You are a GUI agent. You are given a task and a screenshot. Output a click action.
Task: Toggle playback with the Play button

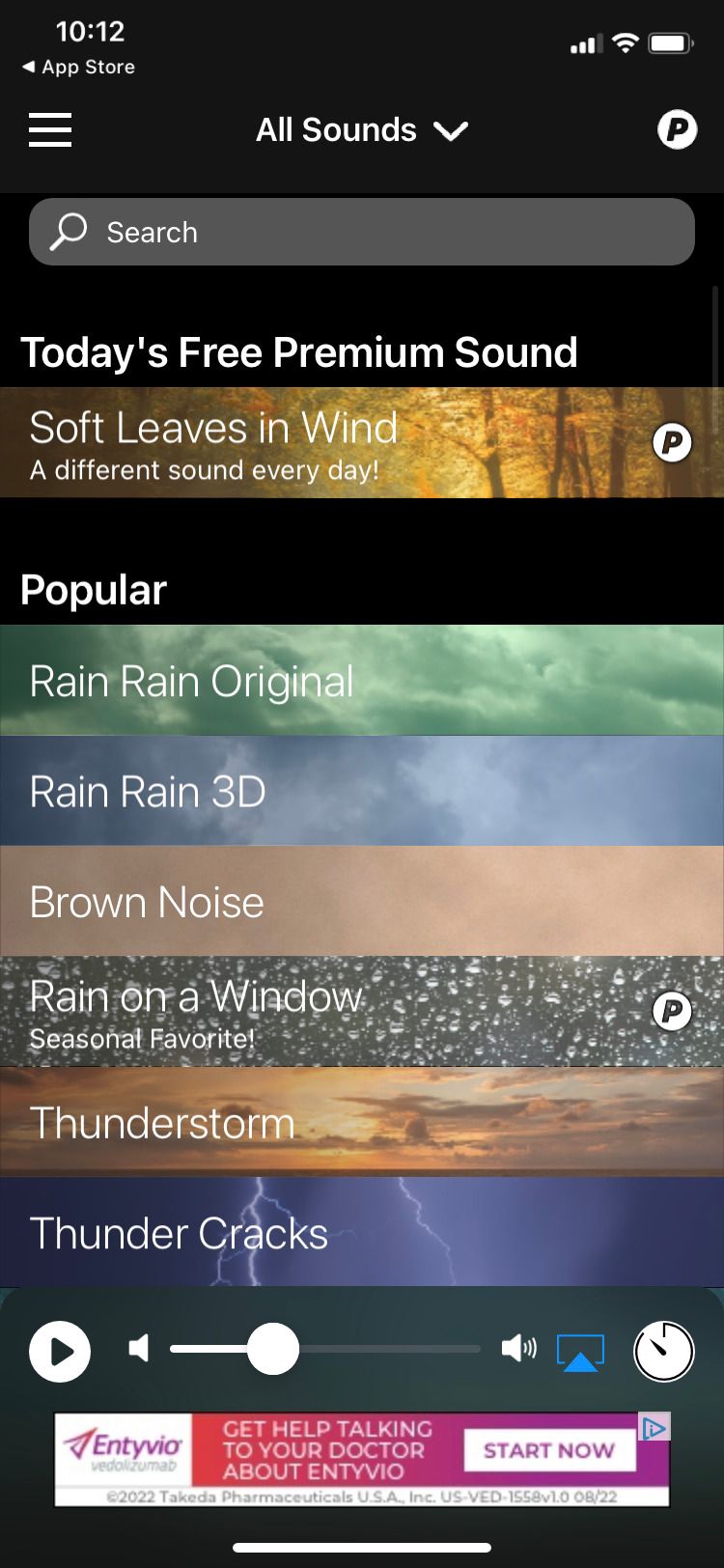click(x=60, y=1351)
